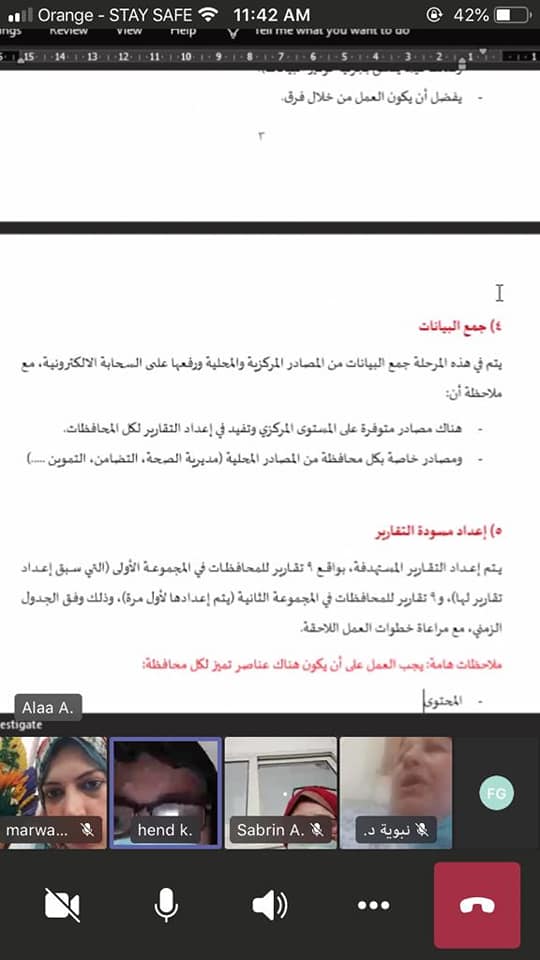Open the more options menu
540x960 pixels.
pyautogui.click(x=373, y=905)
